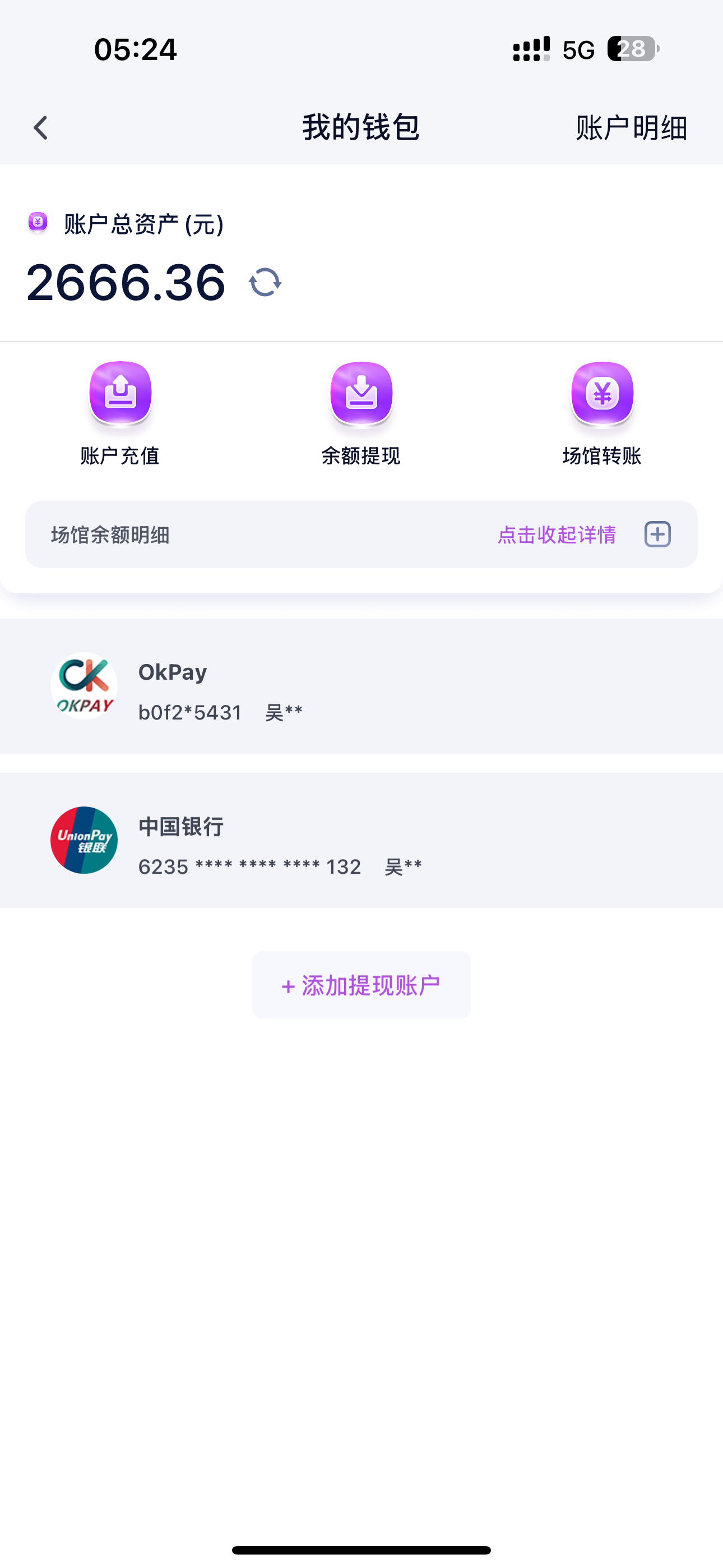
Task: Open 账户充值 to top up
Action: tap(120, 413)
